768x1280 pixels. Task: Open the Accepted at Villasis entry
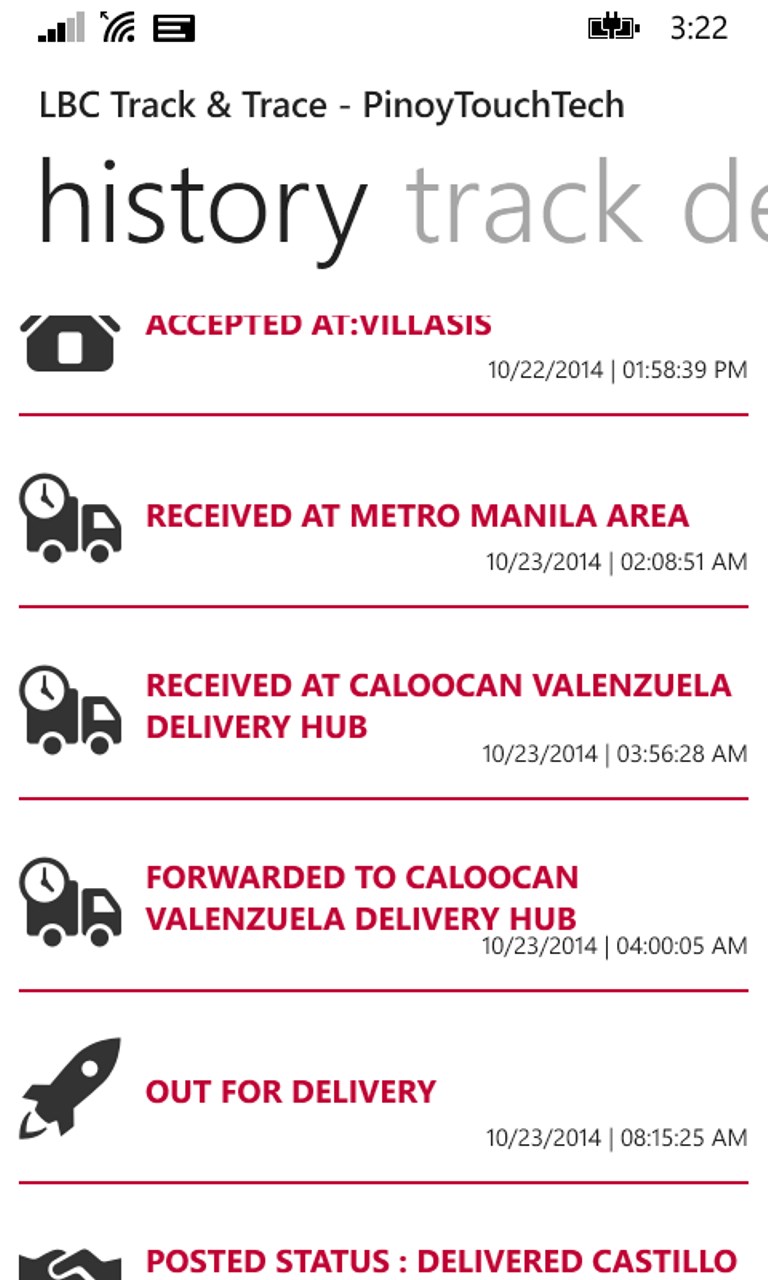pyautogui.click(x=384, y=349)
